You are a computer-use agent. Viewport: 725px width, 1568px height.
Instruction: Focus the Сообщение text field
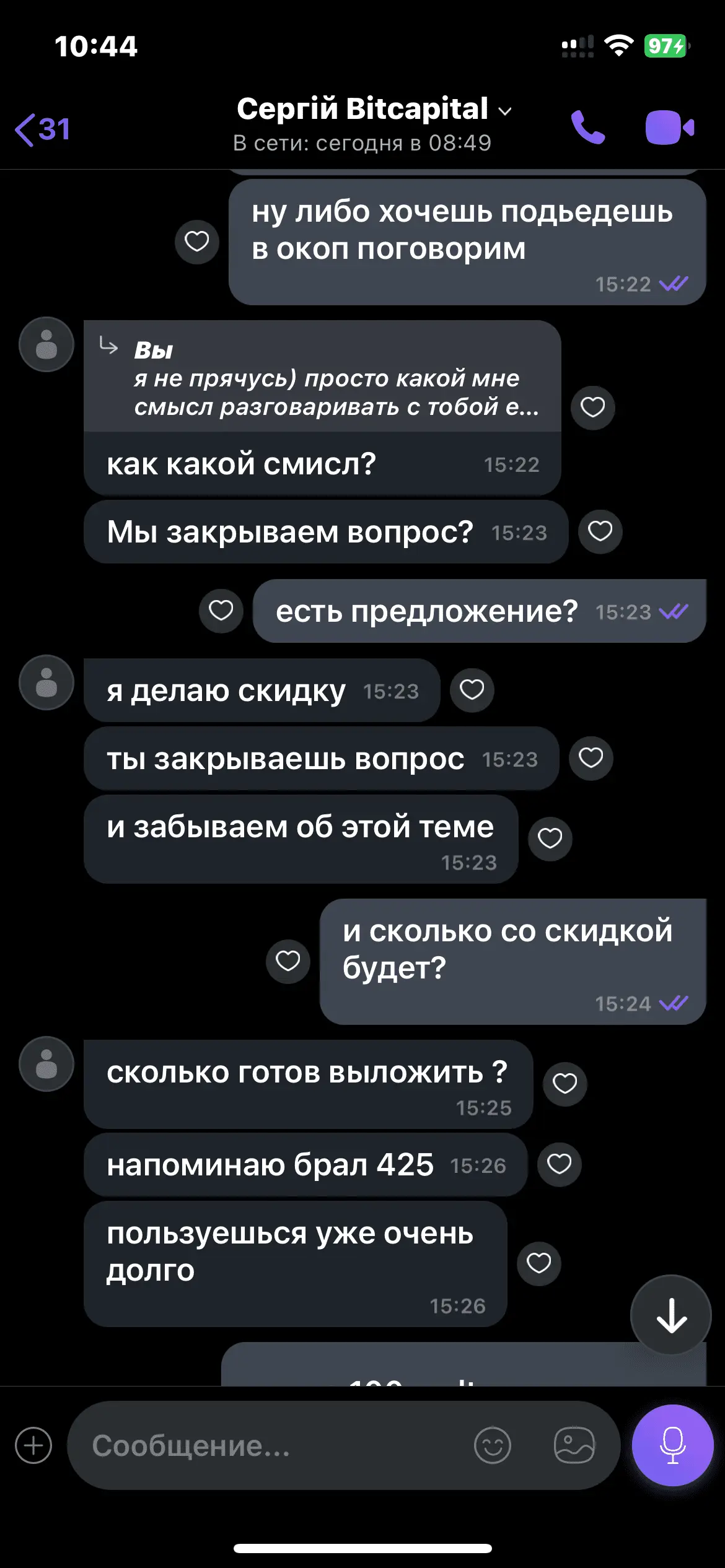pyautogui.click(x=273, y=1445)
